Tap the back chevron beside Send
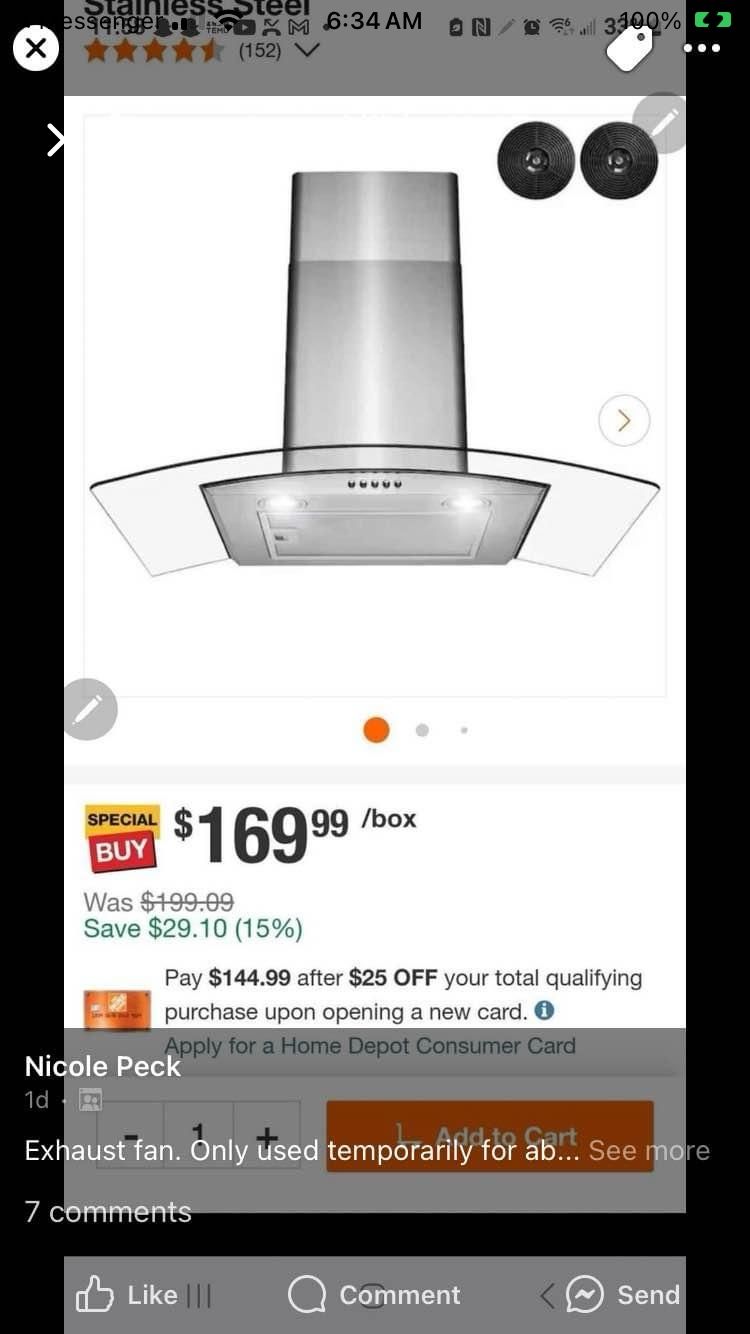The image size is (750, 1334). [547, 1294]
